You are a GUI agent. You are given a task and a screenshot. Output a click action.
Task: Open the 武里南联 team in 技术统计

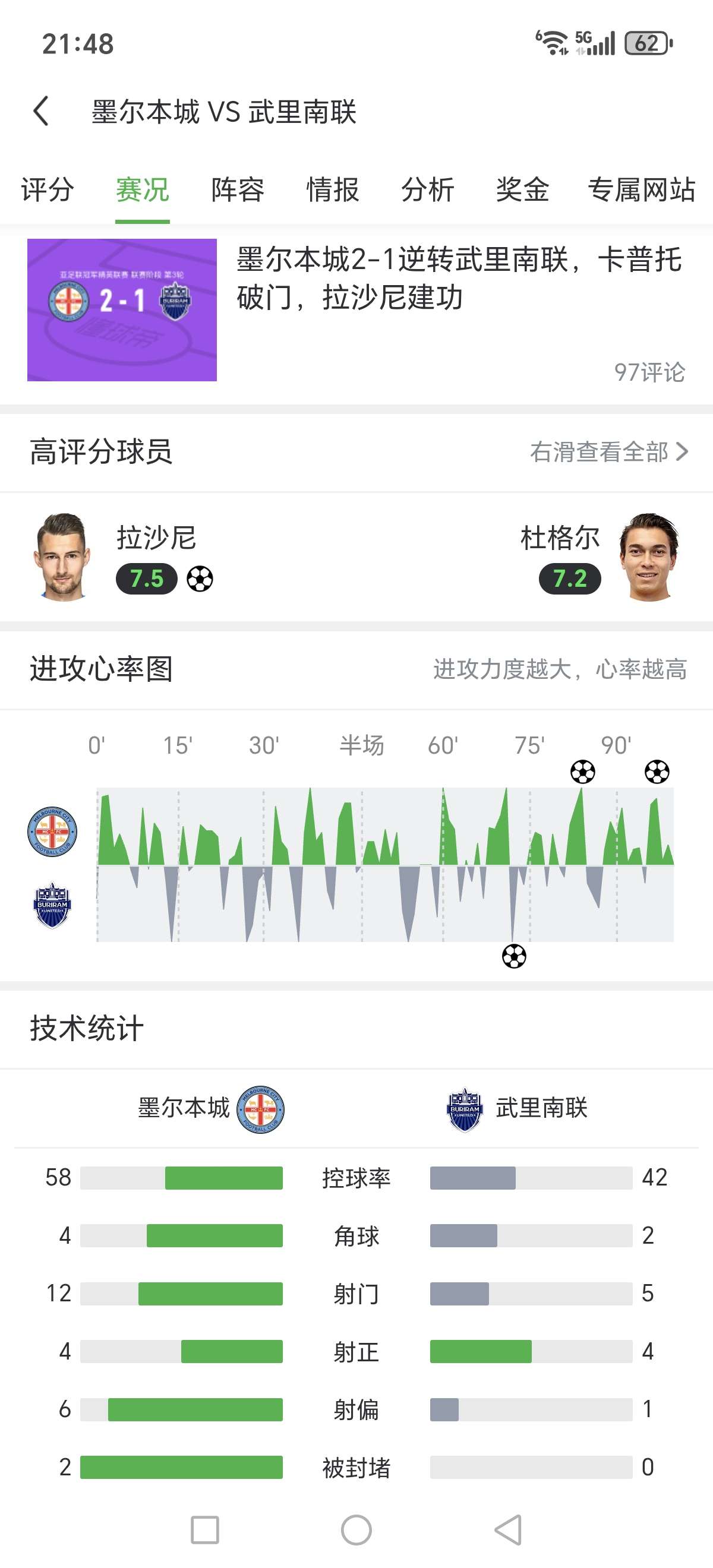point(518,1108)
